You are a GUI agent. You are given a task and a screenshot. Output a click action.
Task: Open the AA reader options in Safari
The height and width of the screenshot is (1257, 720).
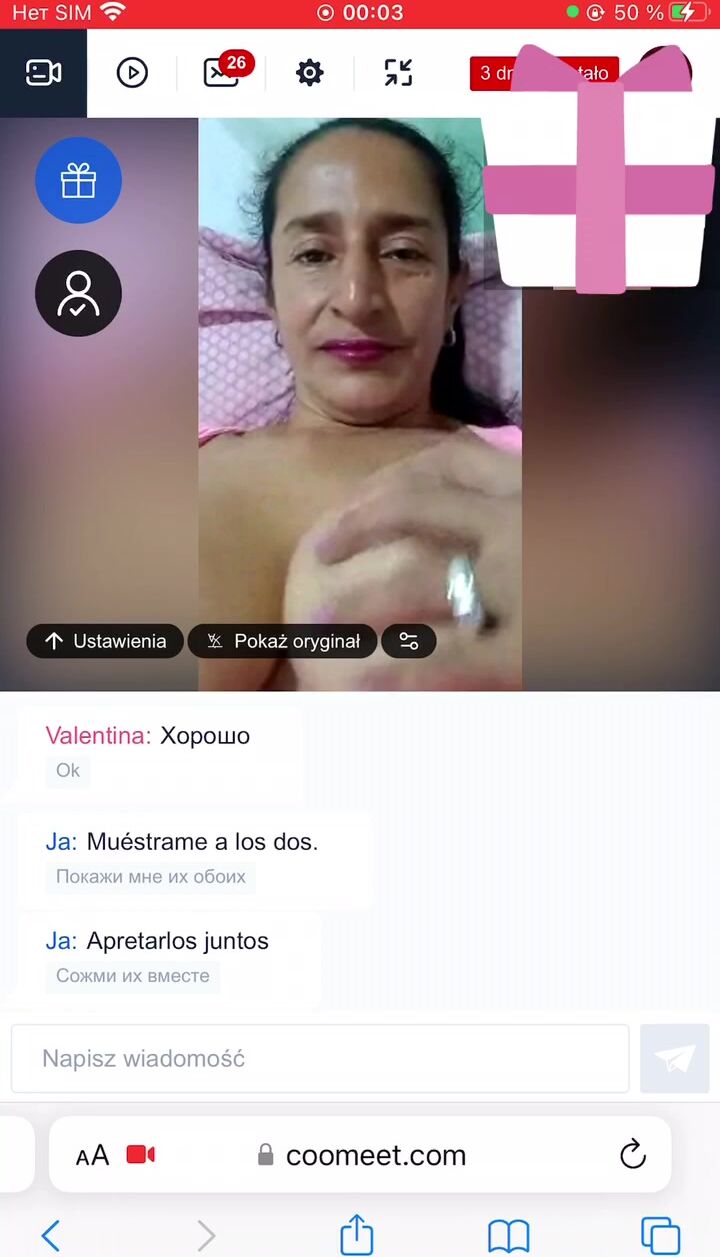coord(93,1155)
